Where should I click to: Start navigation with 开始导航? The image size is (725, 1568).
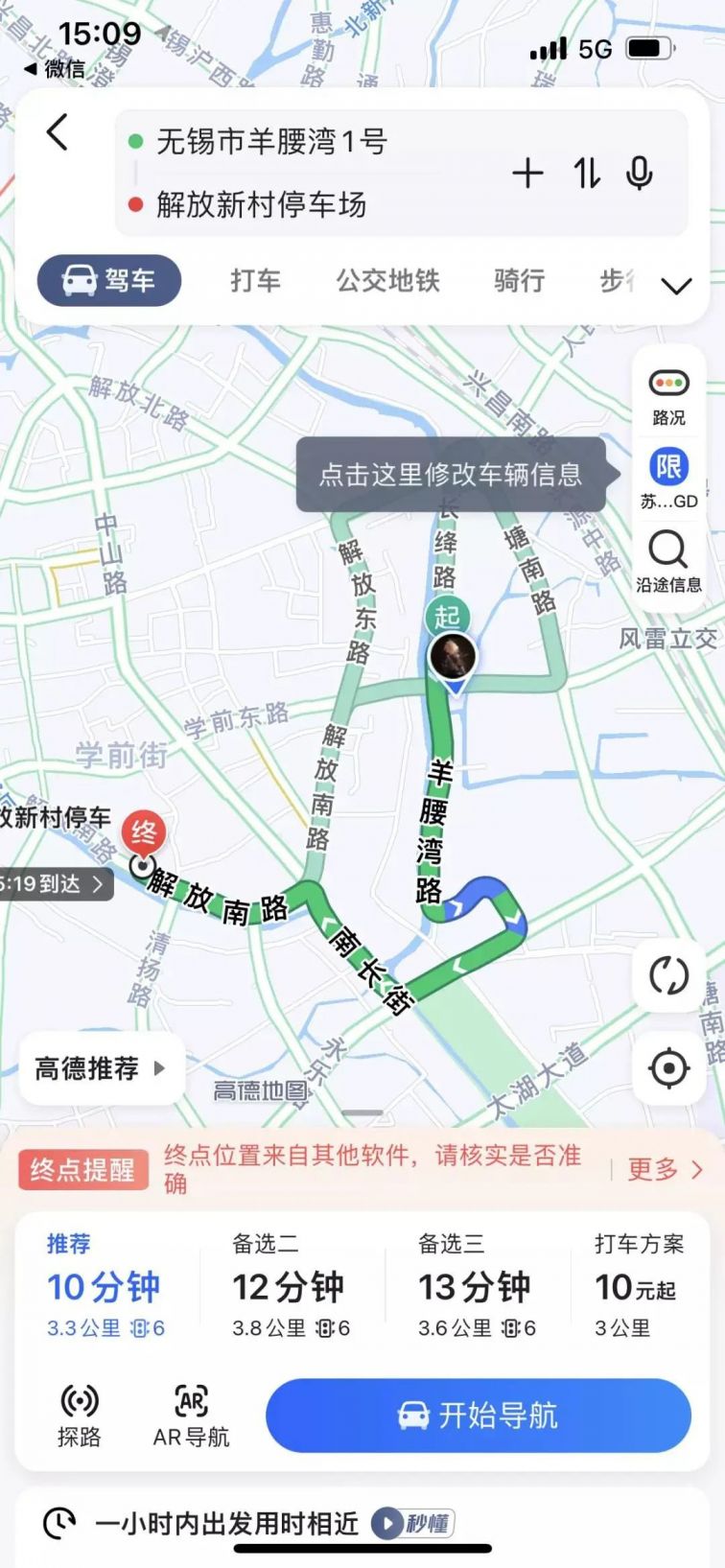click(478, 1416)
